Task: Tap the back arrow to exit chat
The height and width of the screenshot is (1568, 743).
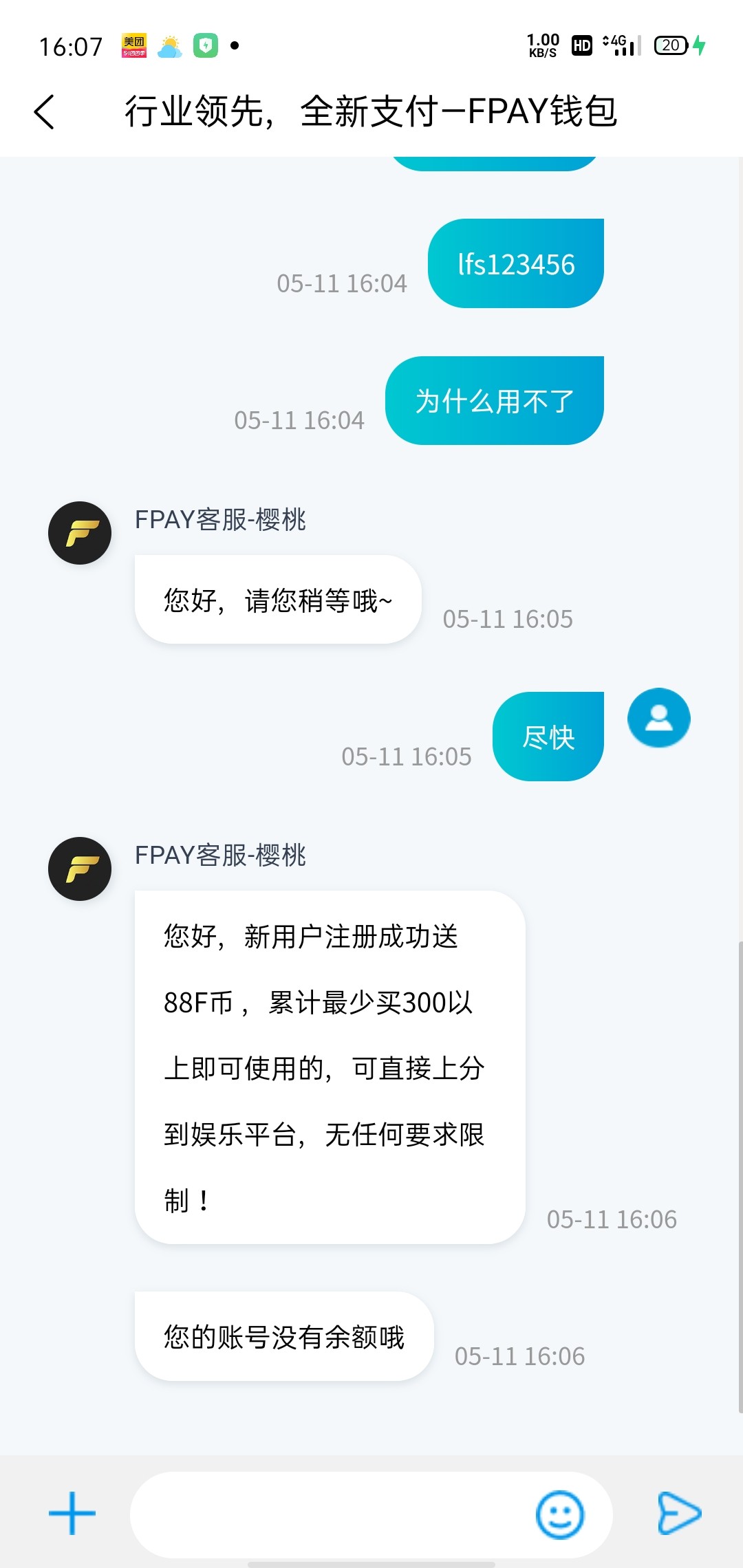Action: pos(44,113)
